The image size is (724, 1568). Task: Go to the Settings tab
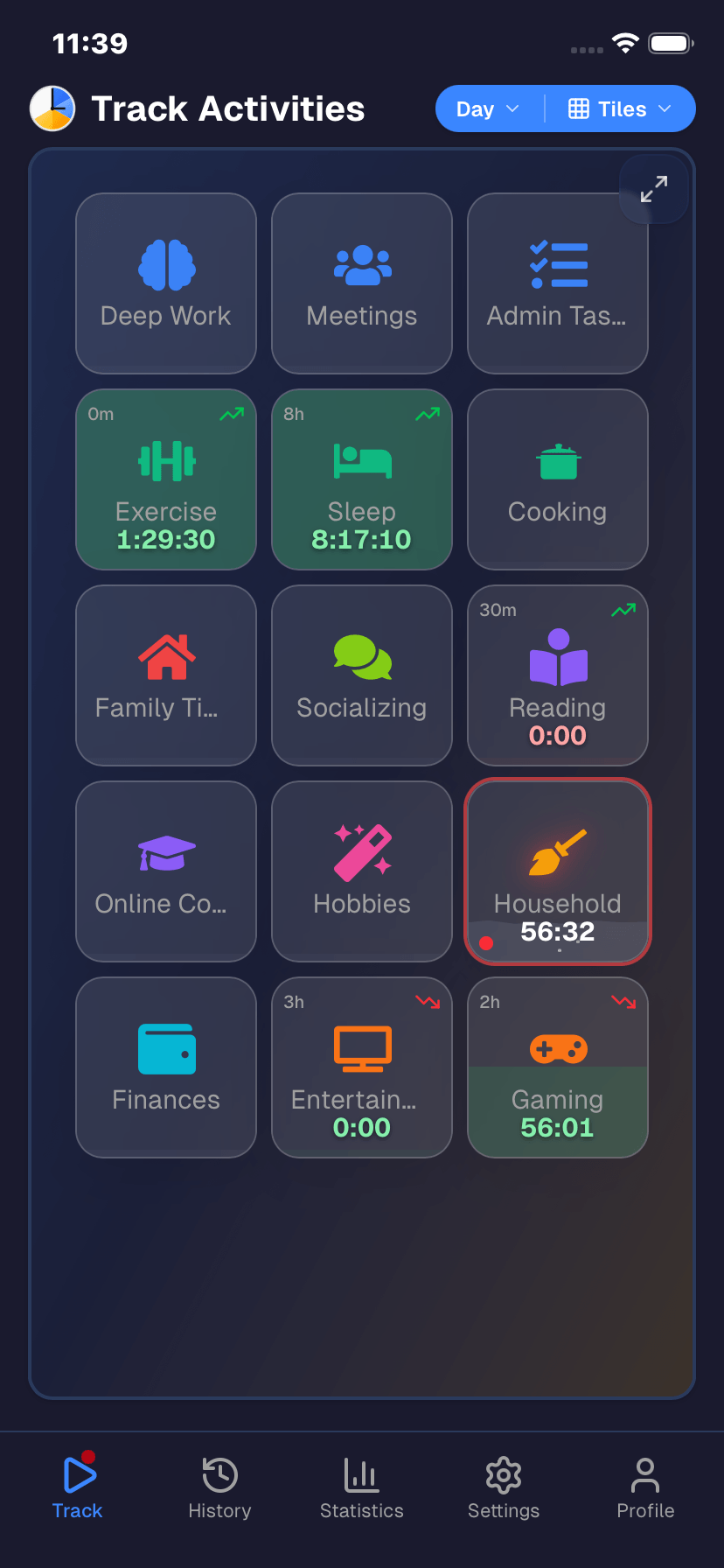[x=504, y=1487]
